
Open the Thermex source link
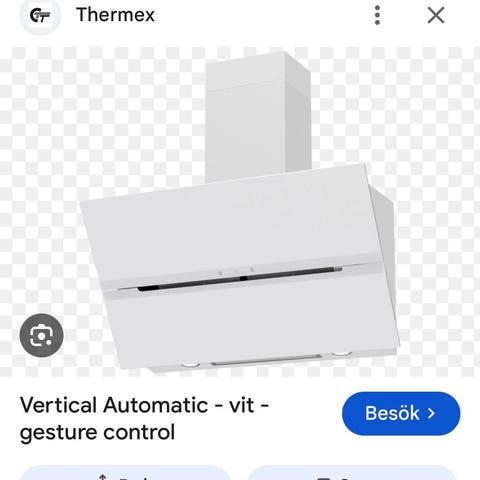pos(115,15)
